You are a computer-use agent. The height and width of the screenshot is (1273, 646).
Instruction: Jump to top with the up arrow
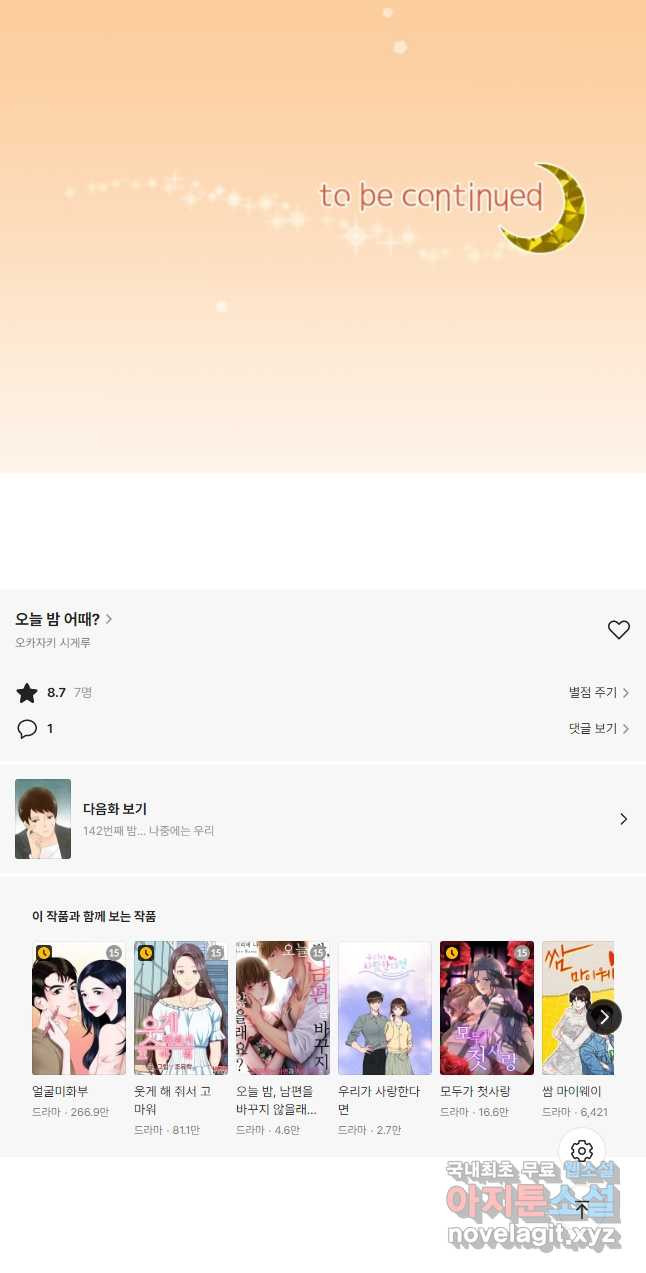(582, 1209)
